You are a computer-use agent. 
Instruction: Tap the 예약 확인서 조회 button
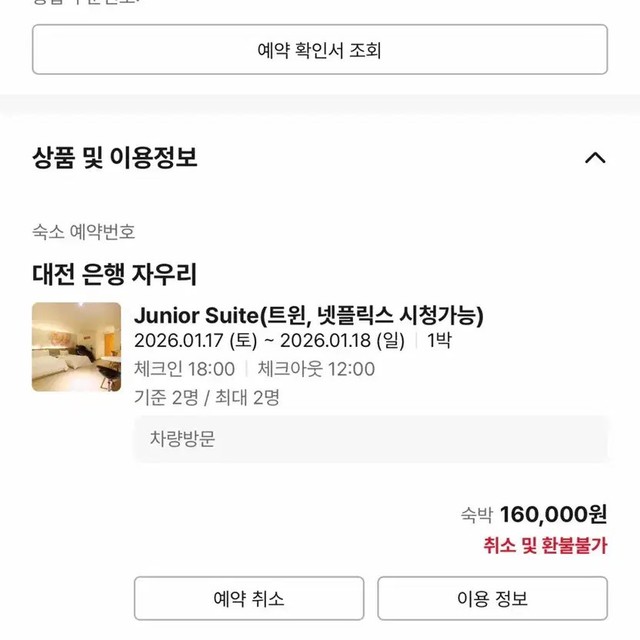click(319, 50)
